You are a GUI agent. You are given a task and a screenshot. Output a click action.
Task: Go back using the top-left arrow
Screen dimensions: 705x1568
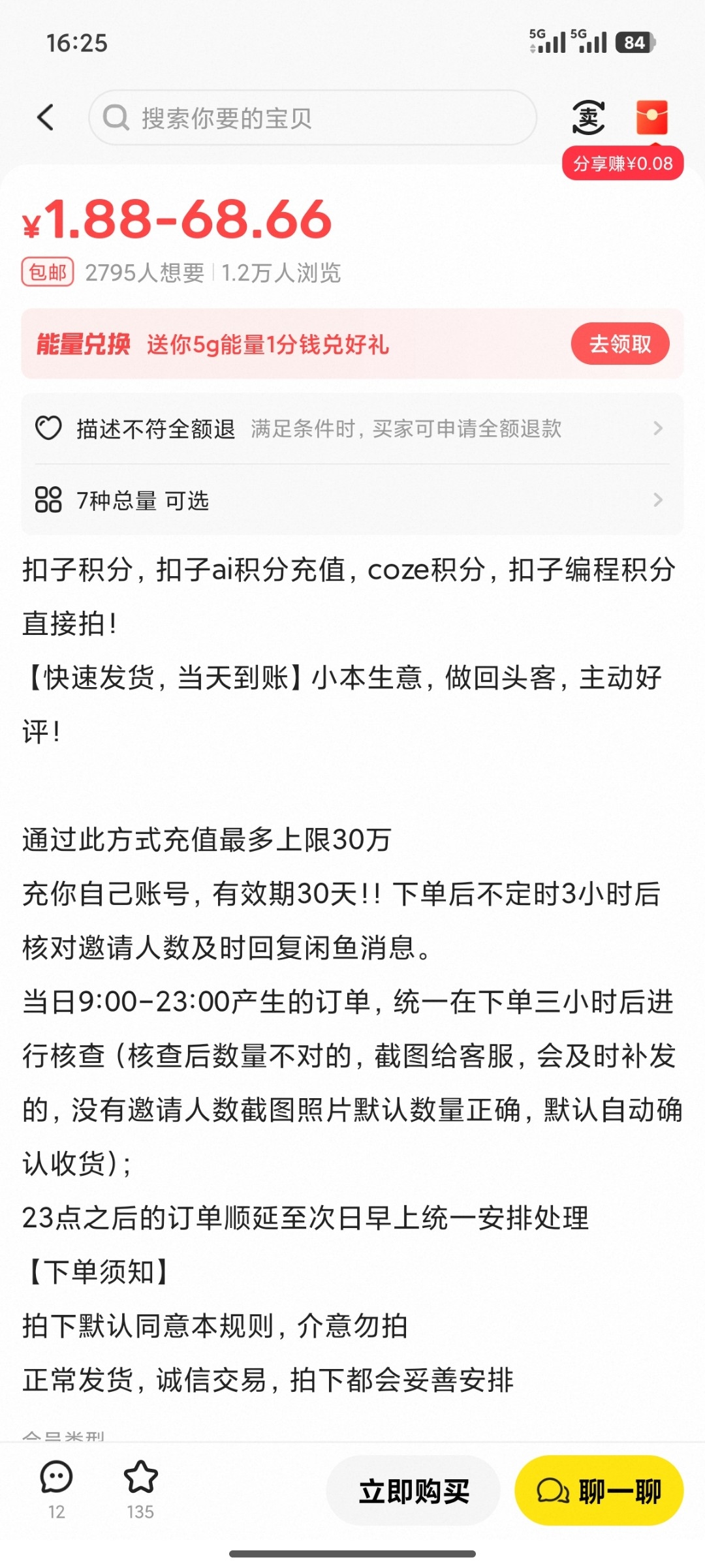coord(46,118)
